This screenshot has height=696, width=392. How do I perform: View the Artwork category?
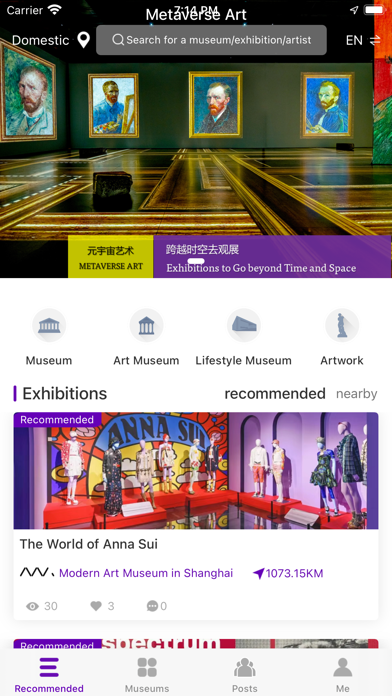[342, 337]
